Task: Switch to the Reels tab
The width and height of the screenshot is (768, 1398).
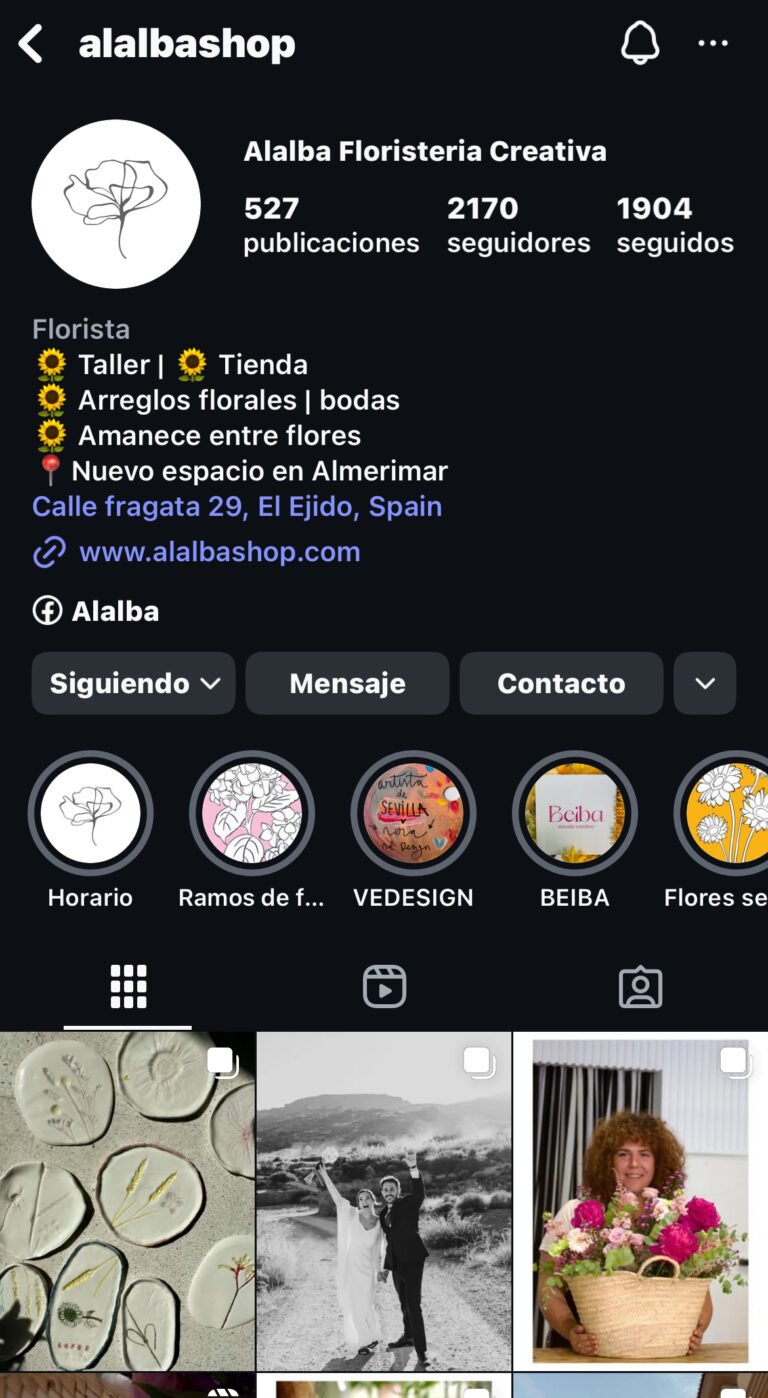Action: pos(384,986)
